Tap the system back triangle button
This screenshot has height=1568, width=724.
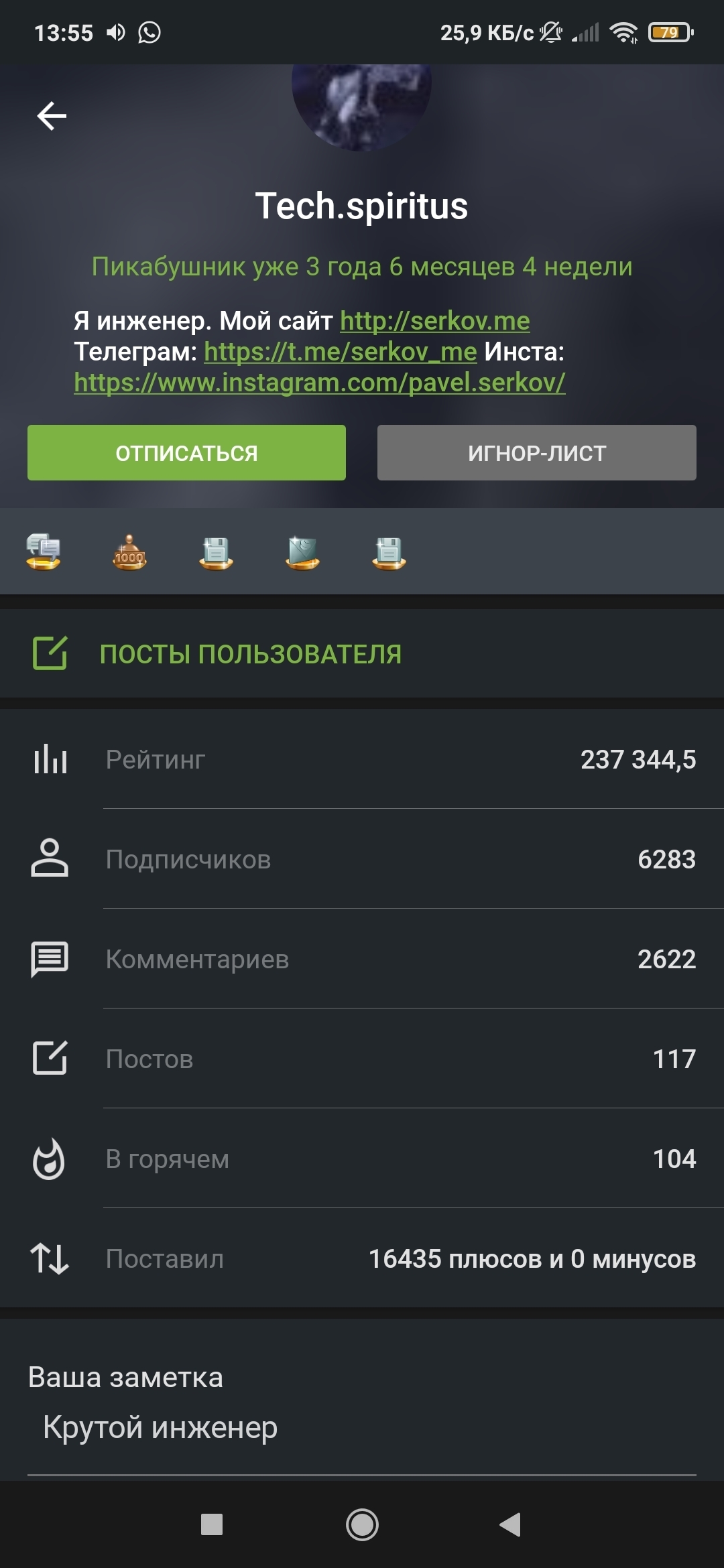tap(510, 1524)
